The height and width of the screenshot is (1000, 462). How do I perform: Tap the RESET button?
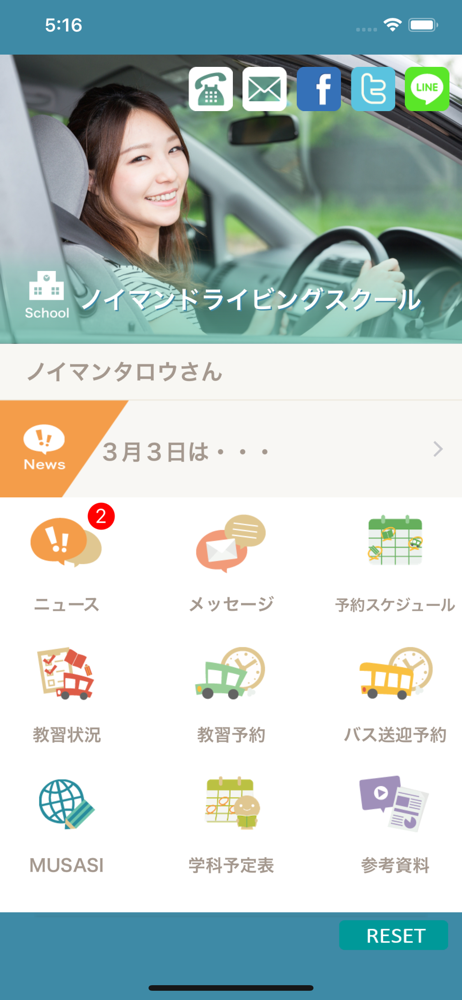coord(394,936)
